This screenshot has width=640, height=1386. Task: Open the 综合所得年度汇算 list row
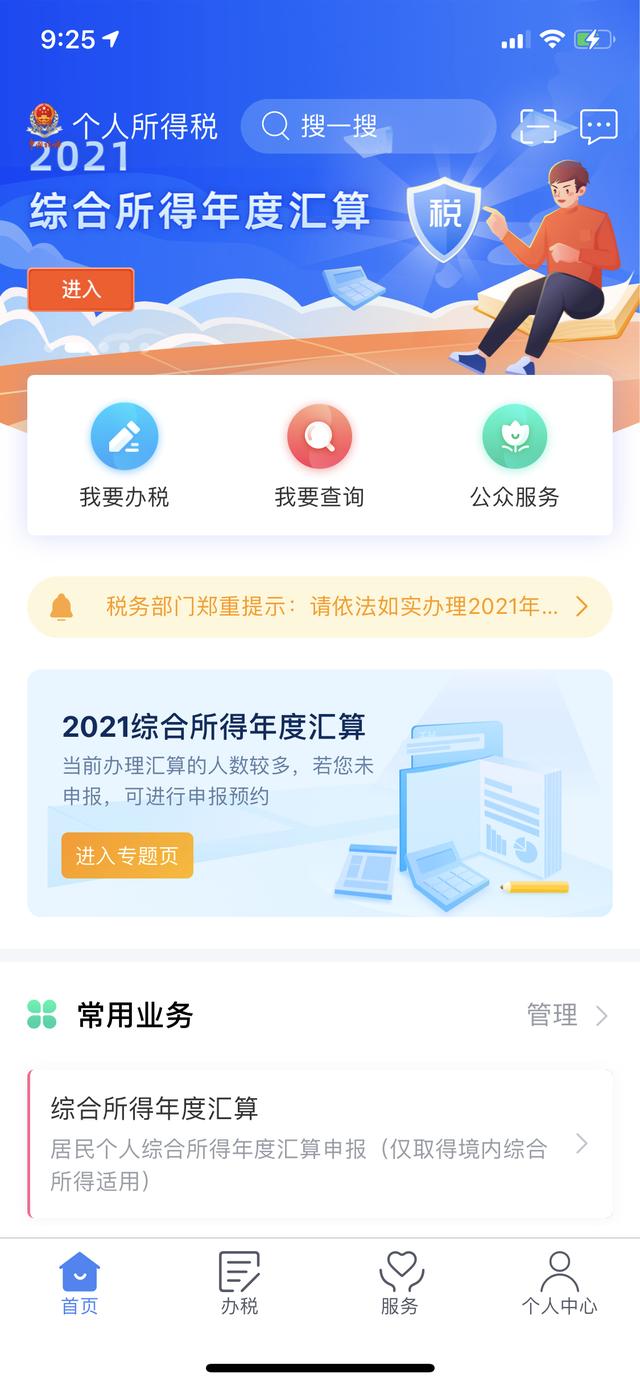tap(320, 1144)
